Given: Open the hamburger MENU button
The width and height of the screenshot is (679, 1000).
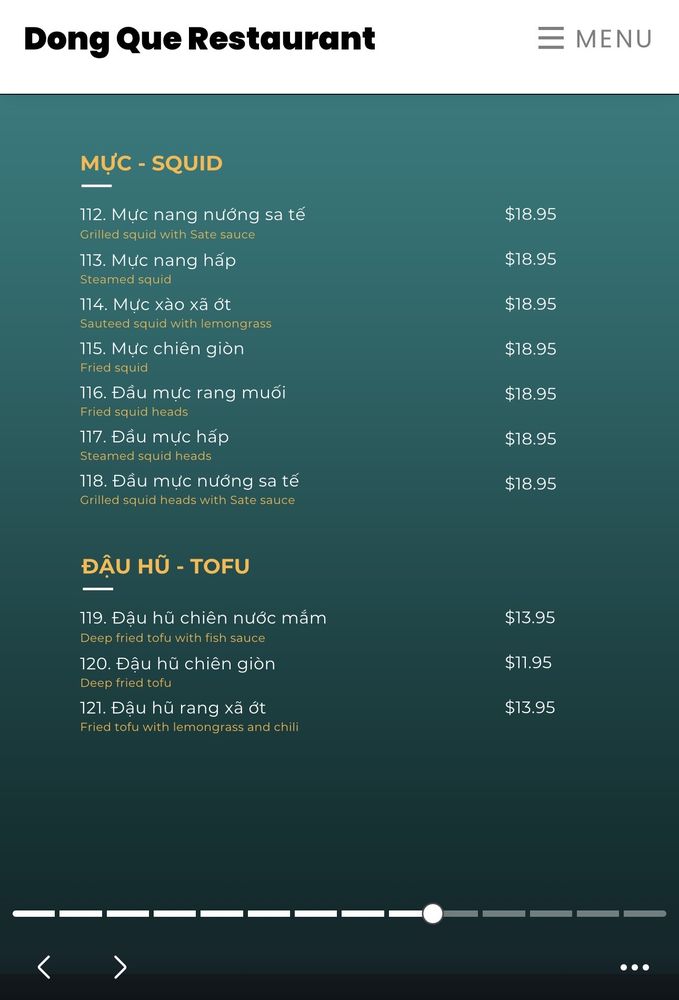Looking at the screenshot, I should tap(595, 39).
